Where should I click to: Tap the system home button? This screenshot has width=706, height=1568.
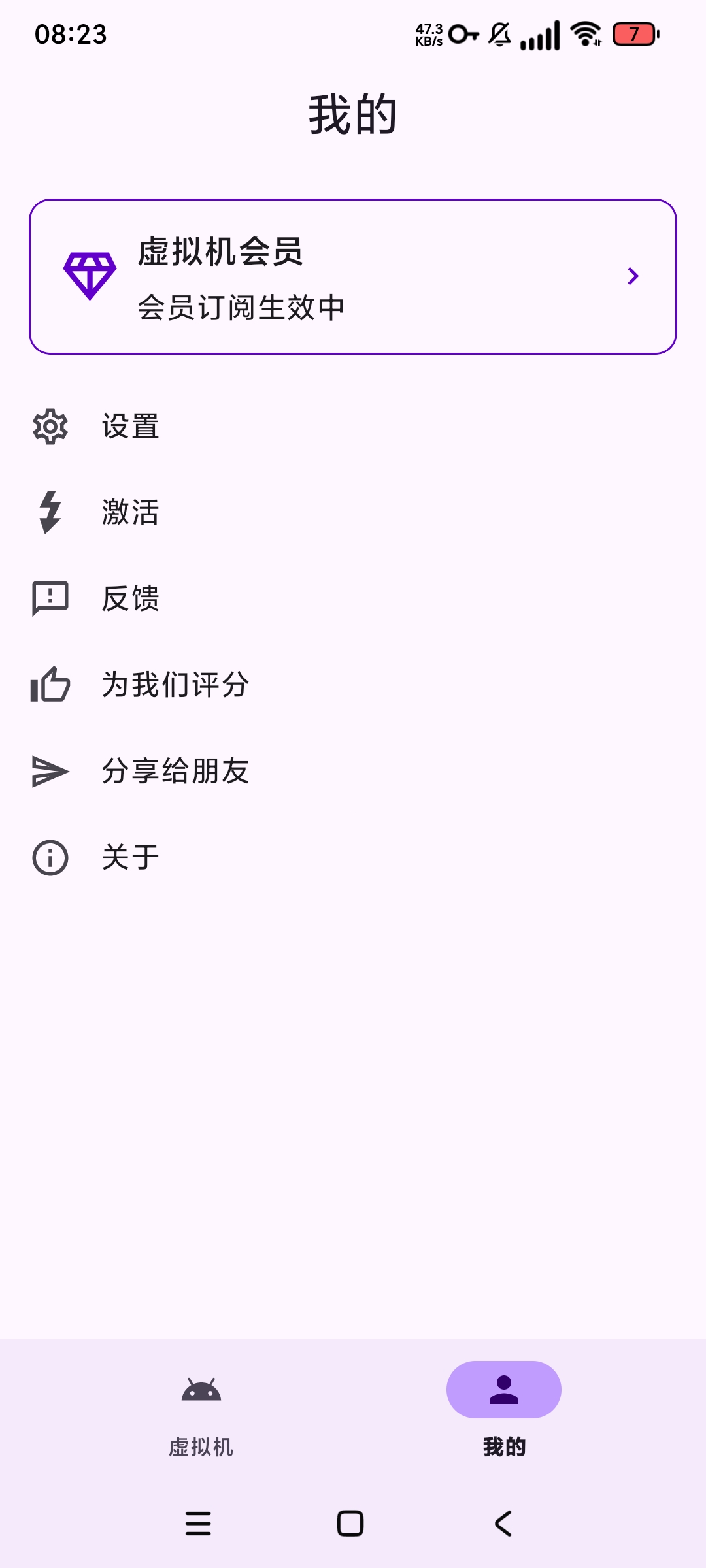tap(350, 1524)
